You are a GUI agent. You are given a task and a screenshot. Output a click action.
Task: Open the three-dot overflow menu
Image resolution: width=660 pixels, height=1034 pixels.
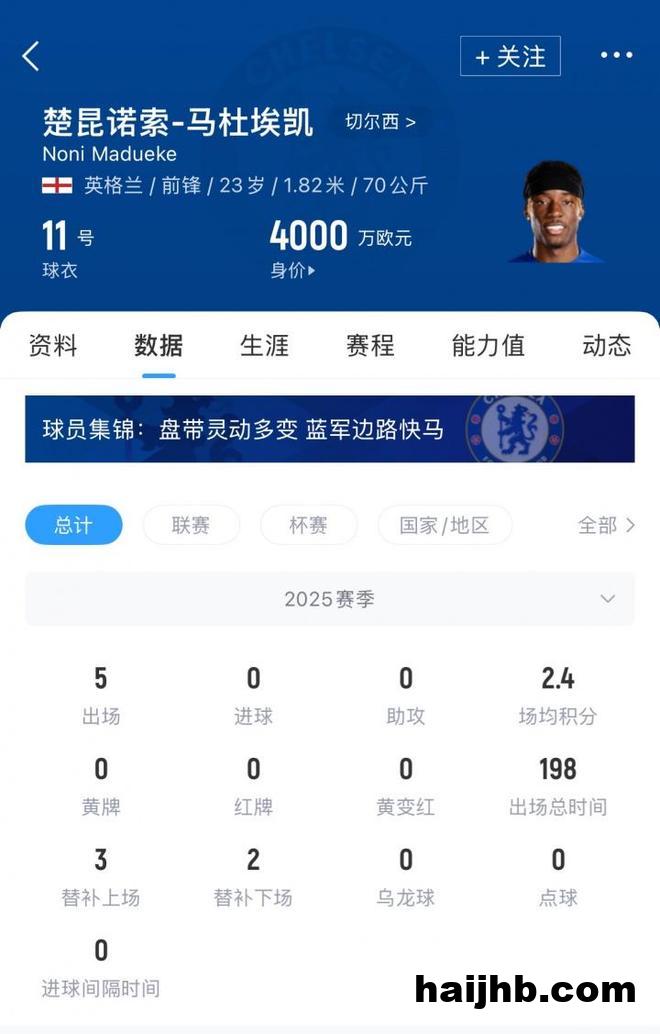click(x=616, y=56)
